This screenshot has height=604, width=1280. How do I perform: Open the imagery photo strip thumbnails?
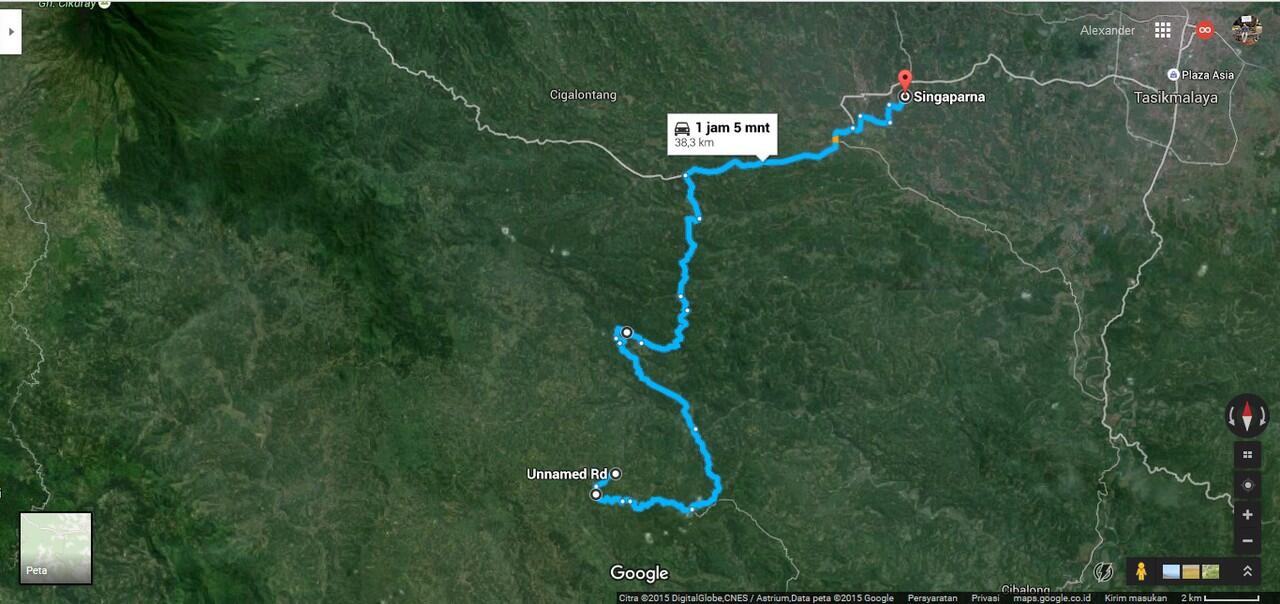pyautogui.click(x=1191, y=571)
